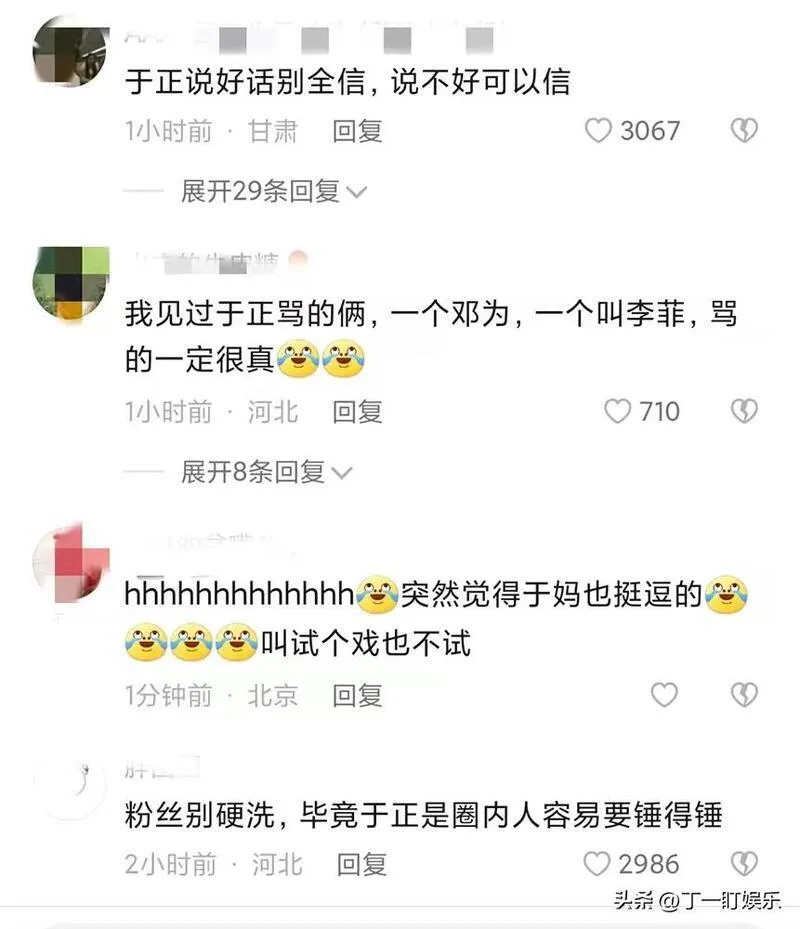The height and width of the screenshot is (929, 800).
Task: Dislike the comment saying 粉丝别硬洗
Action: pyautogui.click(x=743, y=864)
